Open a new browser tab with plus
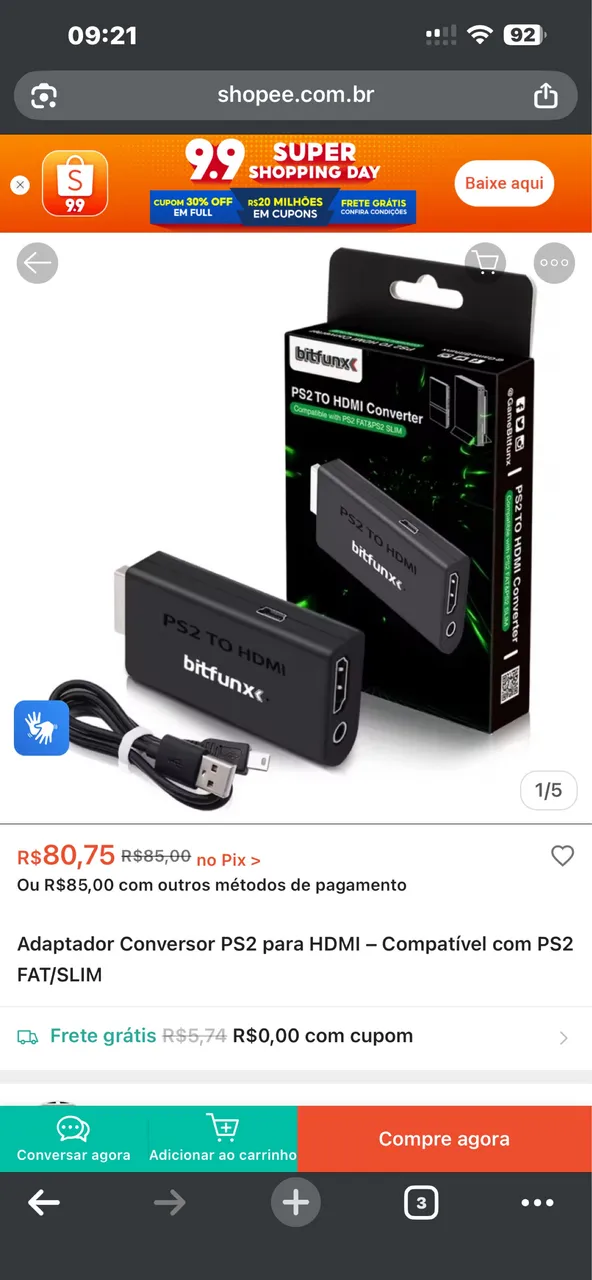 296,1202
